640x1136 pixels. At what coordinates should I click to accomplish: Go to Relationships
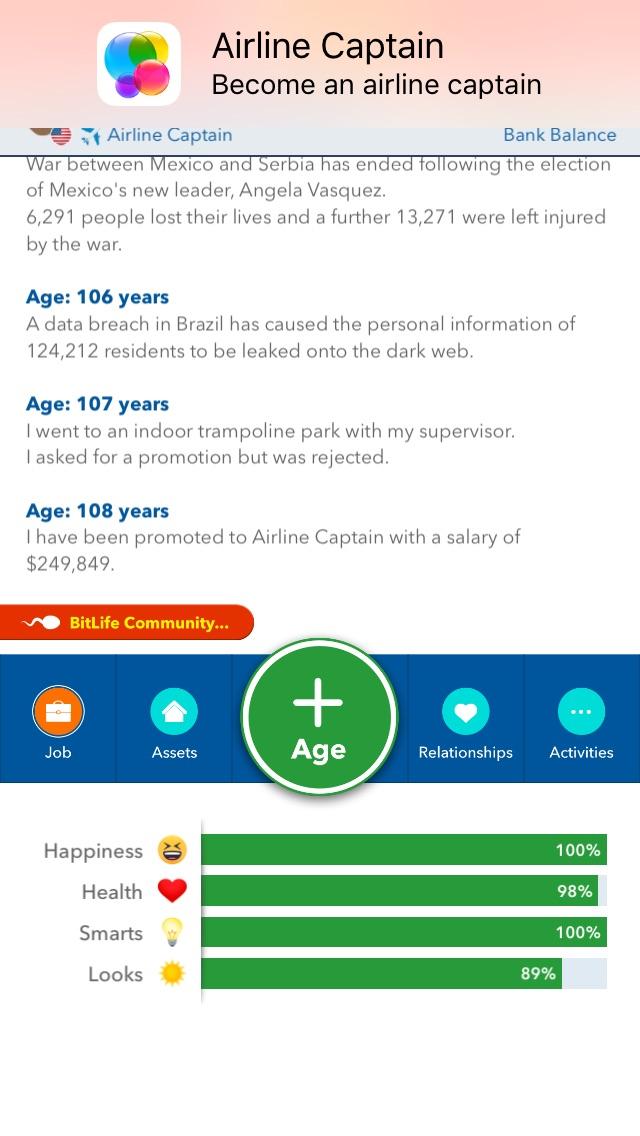[465, 719]
